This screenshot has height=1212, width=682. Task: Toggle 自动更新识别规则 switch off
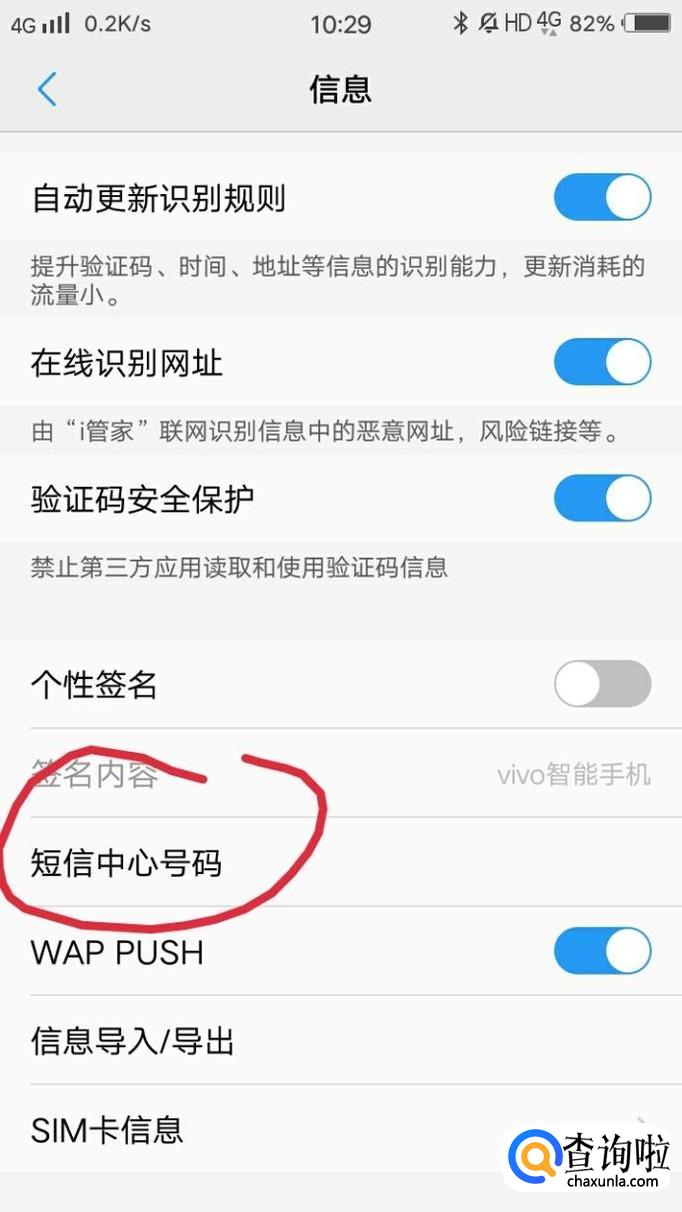(602, 197)
